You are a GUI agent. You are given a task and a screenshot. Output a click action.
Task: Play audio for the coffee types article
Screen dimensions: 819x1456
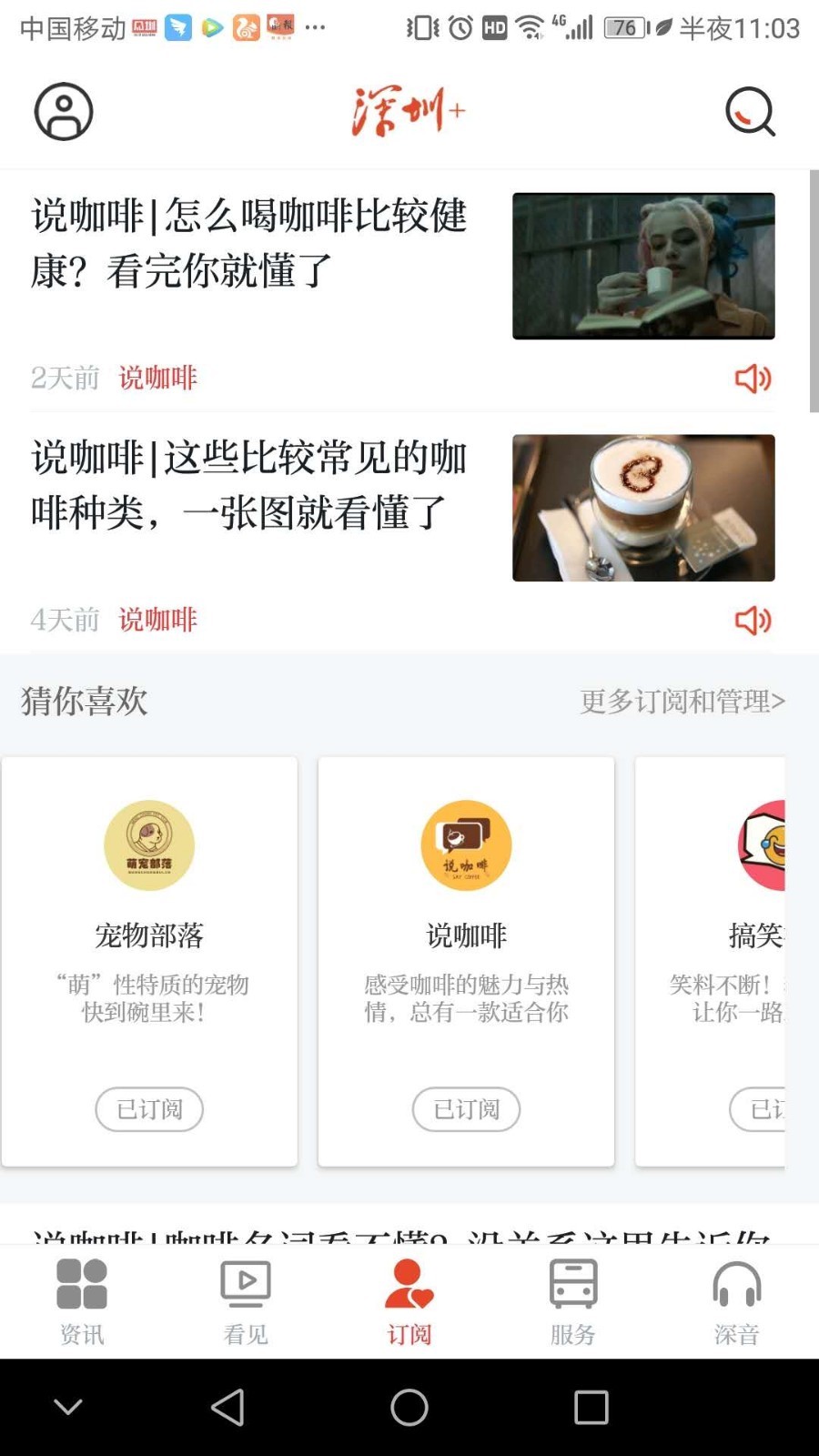tap(753, 620)
